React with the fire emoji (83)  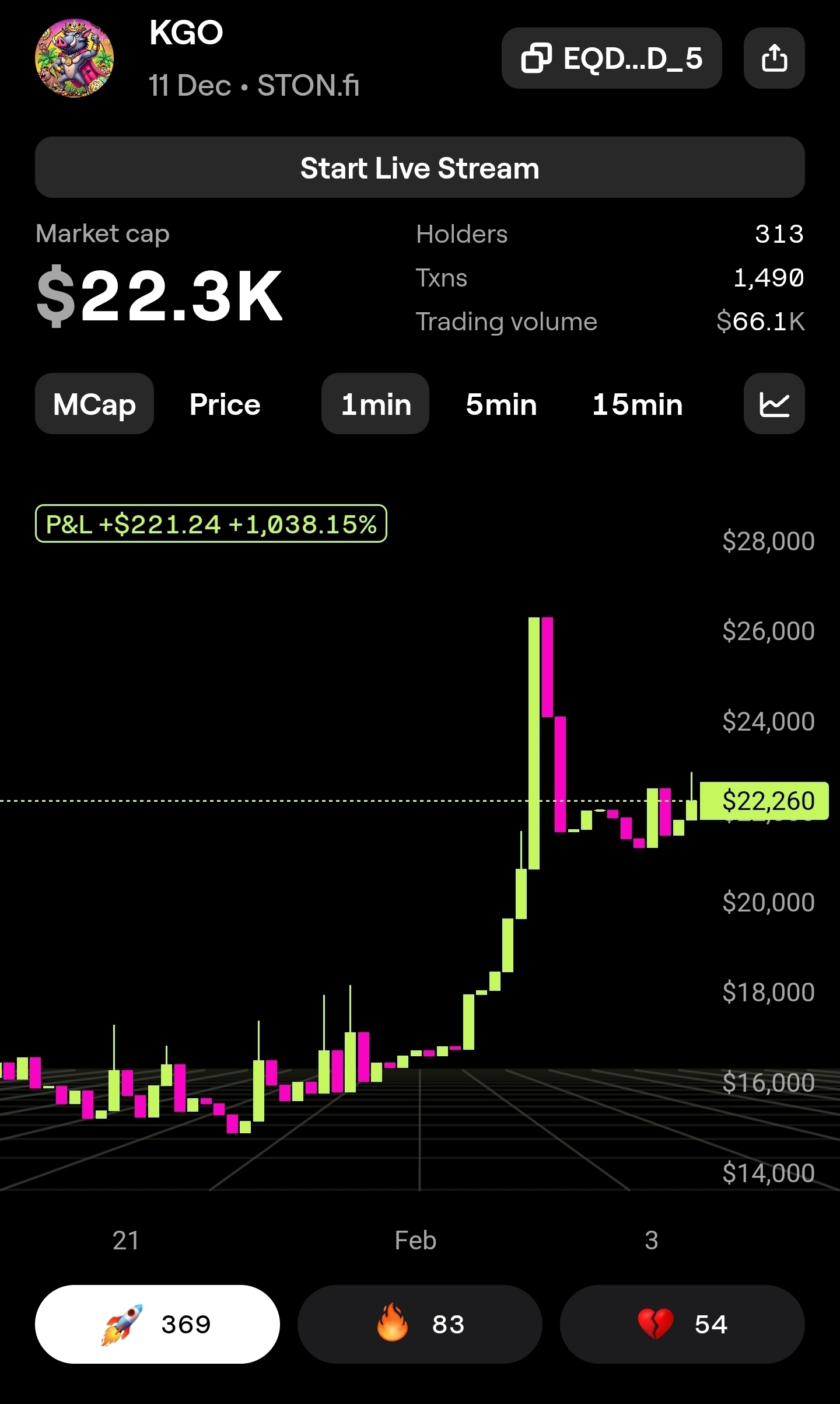click(x=419, y=1324)
